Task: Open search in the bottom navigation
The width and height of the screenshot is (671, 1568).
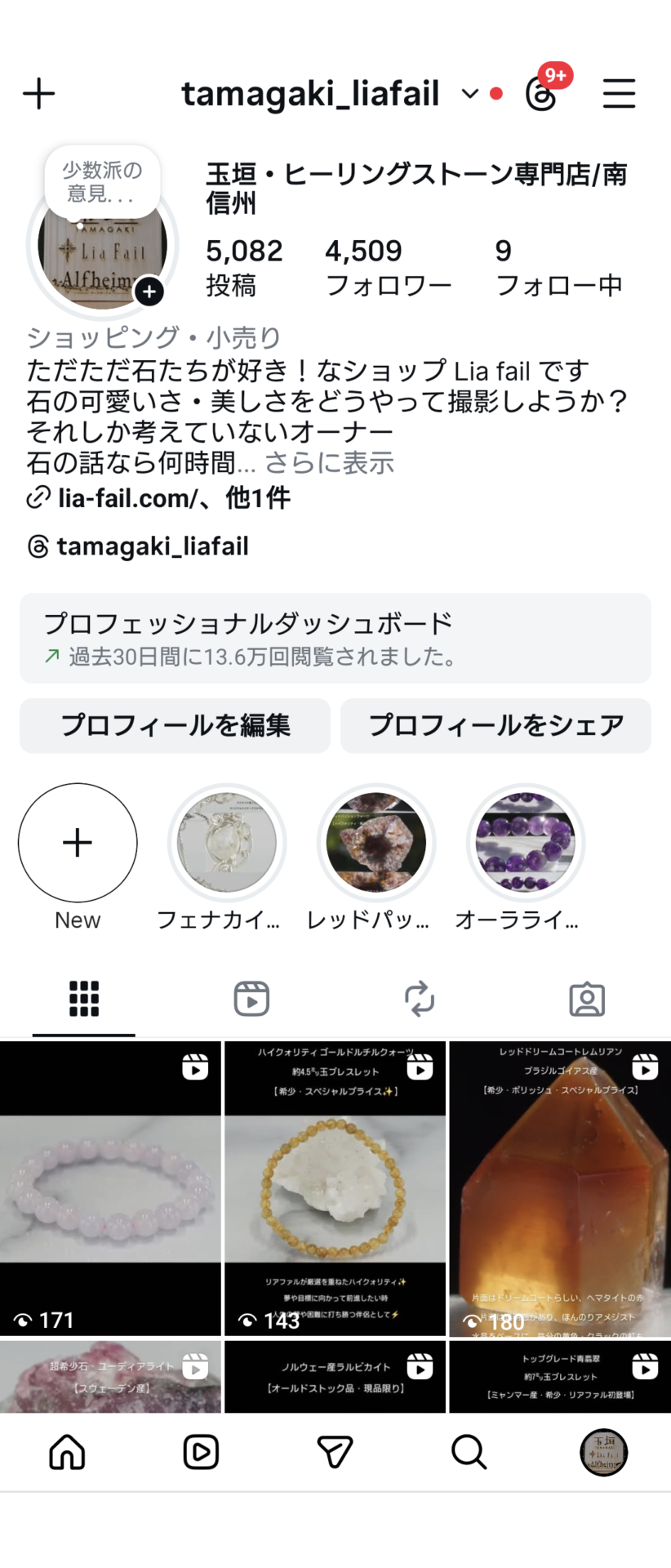Action: pyautogui.click(x=469, y=1452)
